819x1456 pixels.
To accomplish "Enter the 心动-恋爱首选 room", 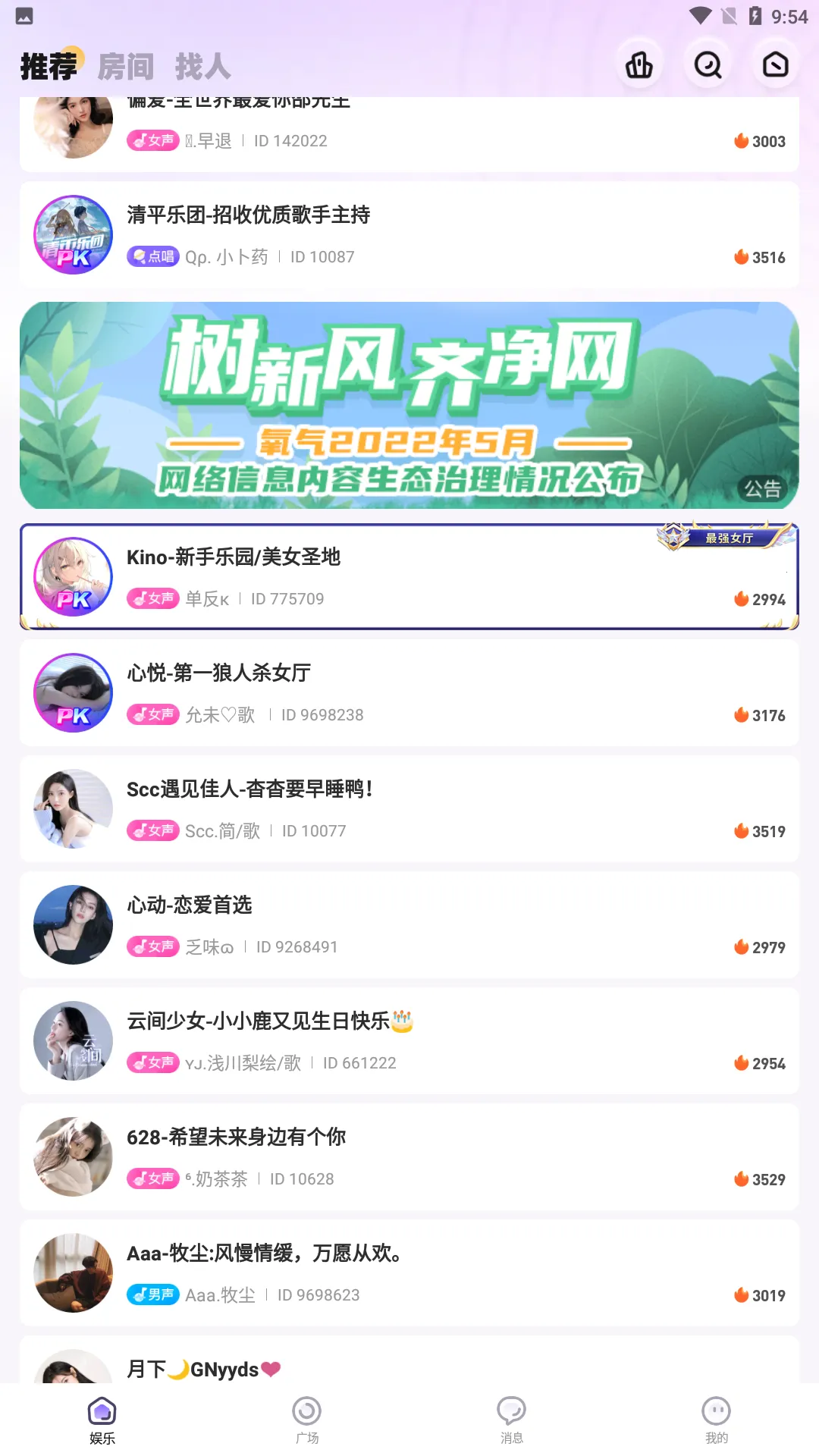I will point(409,925).
